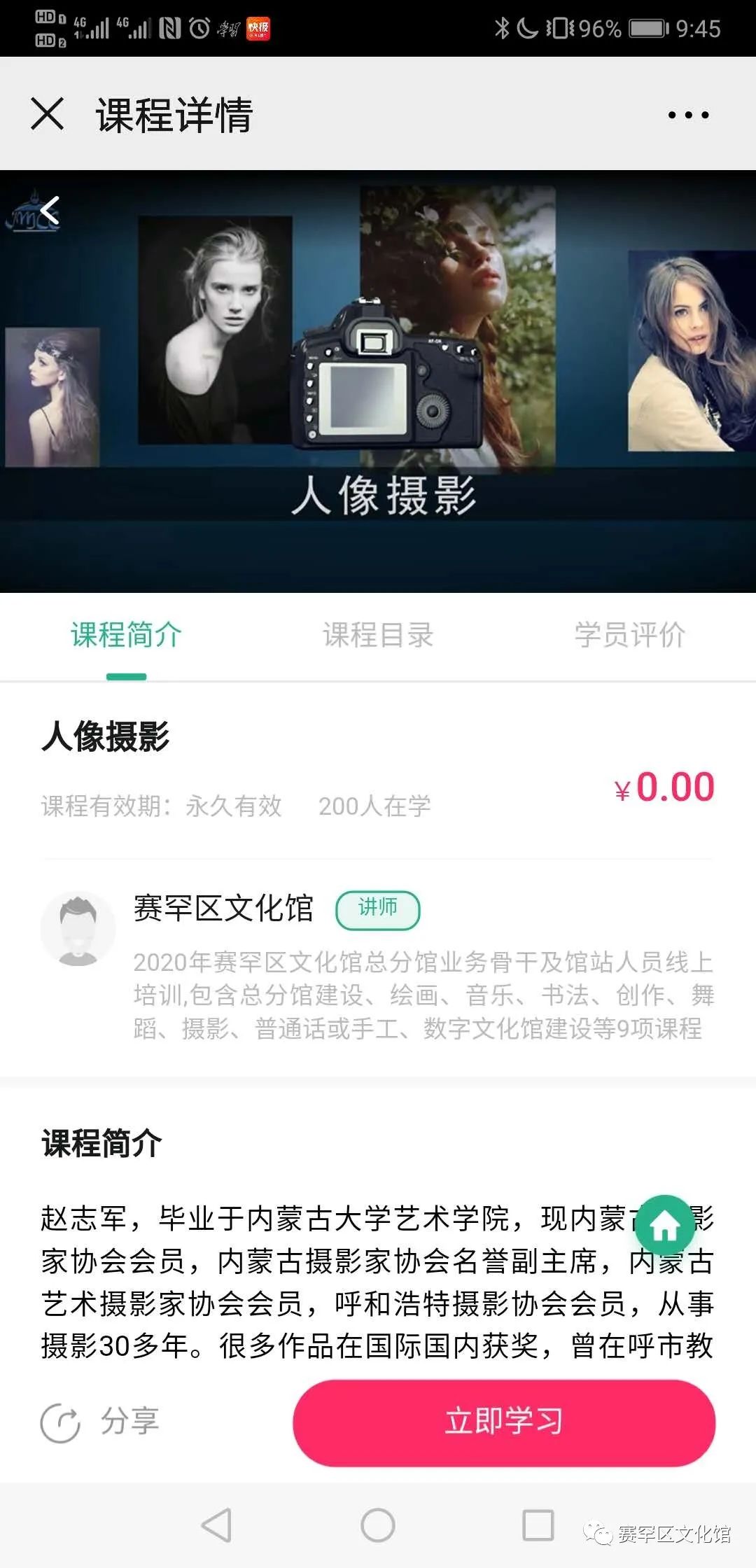Close the 课程详情 page
Image resolution: width=756 pixels, height=1568 pixels.
coord(48,114)
